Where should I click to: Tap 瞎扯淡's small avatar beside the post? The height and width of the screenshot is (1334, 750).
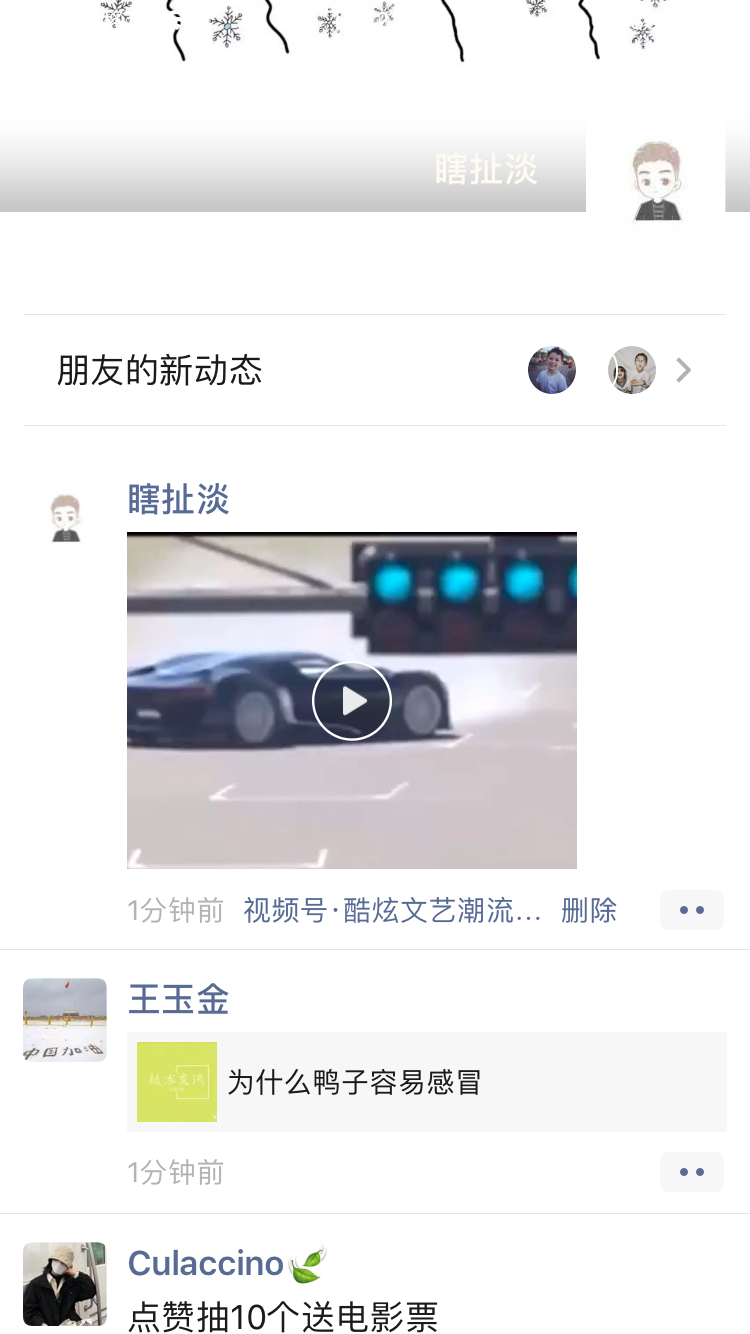[65, 519]
